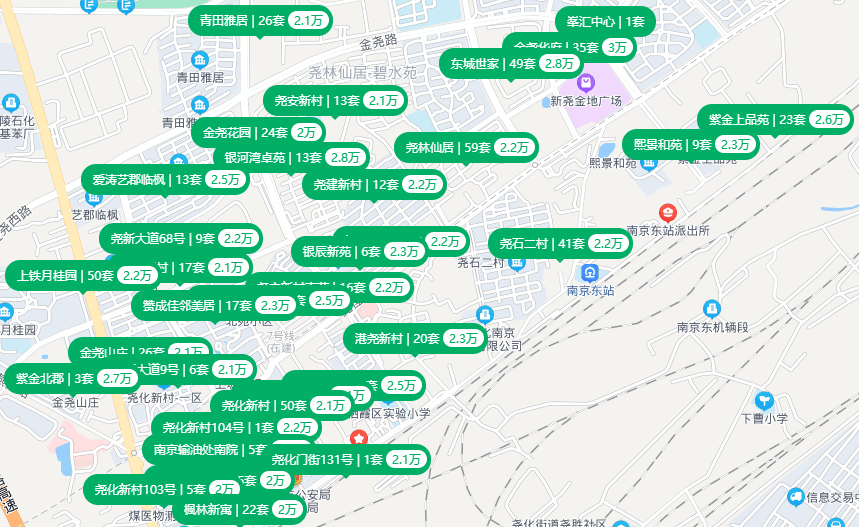
Task: Select the 尧建新村 12套 marker
Action: (374, 185)
